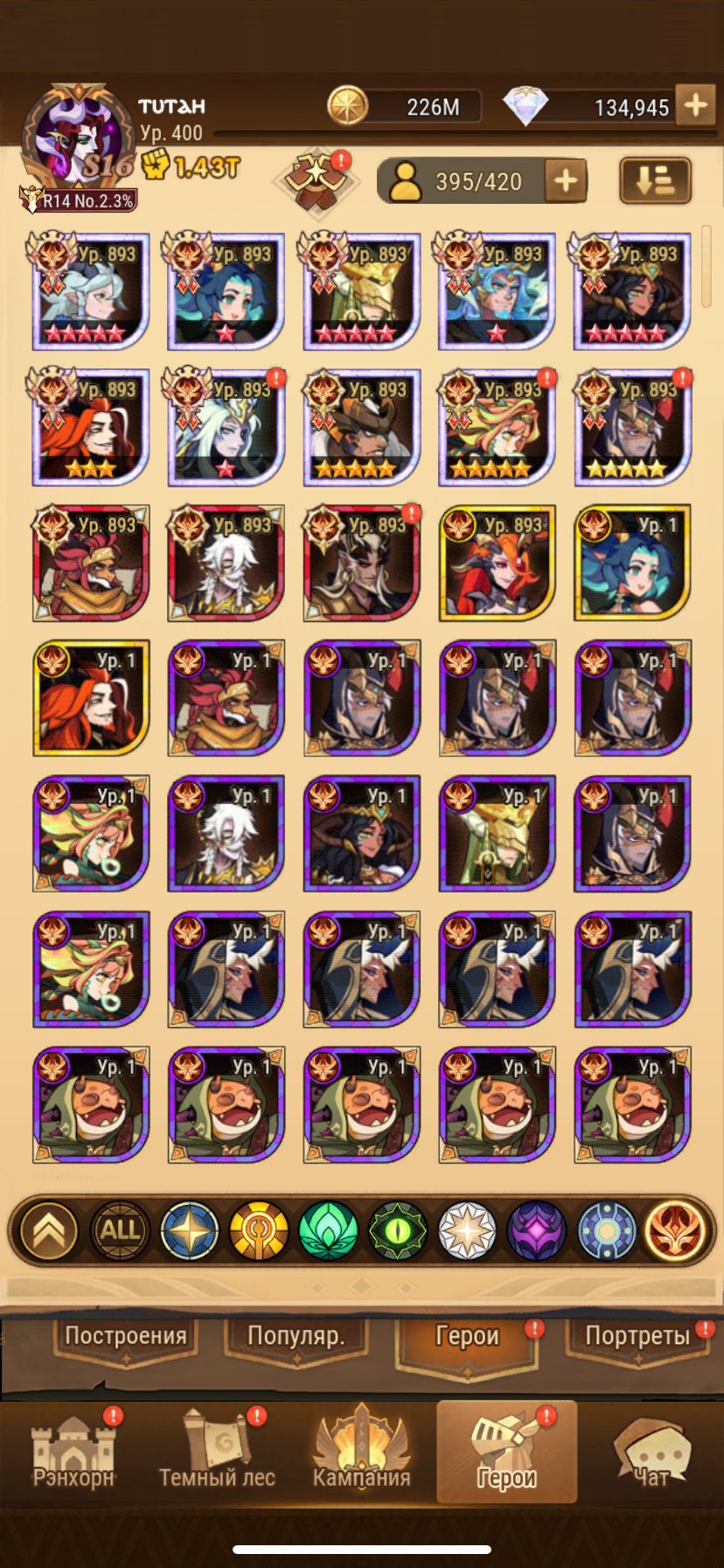Viewport: 724px width, 1568px height.
Task: Filter heroes by the white star faction
Action: pyautogui.click(x=467, y=1230)
